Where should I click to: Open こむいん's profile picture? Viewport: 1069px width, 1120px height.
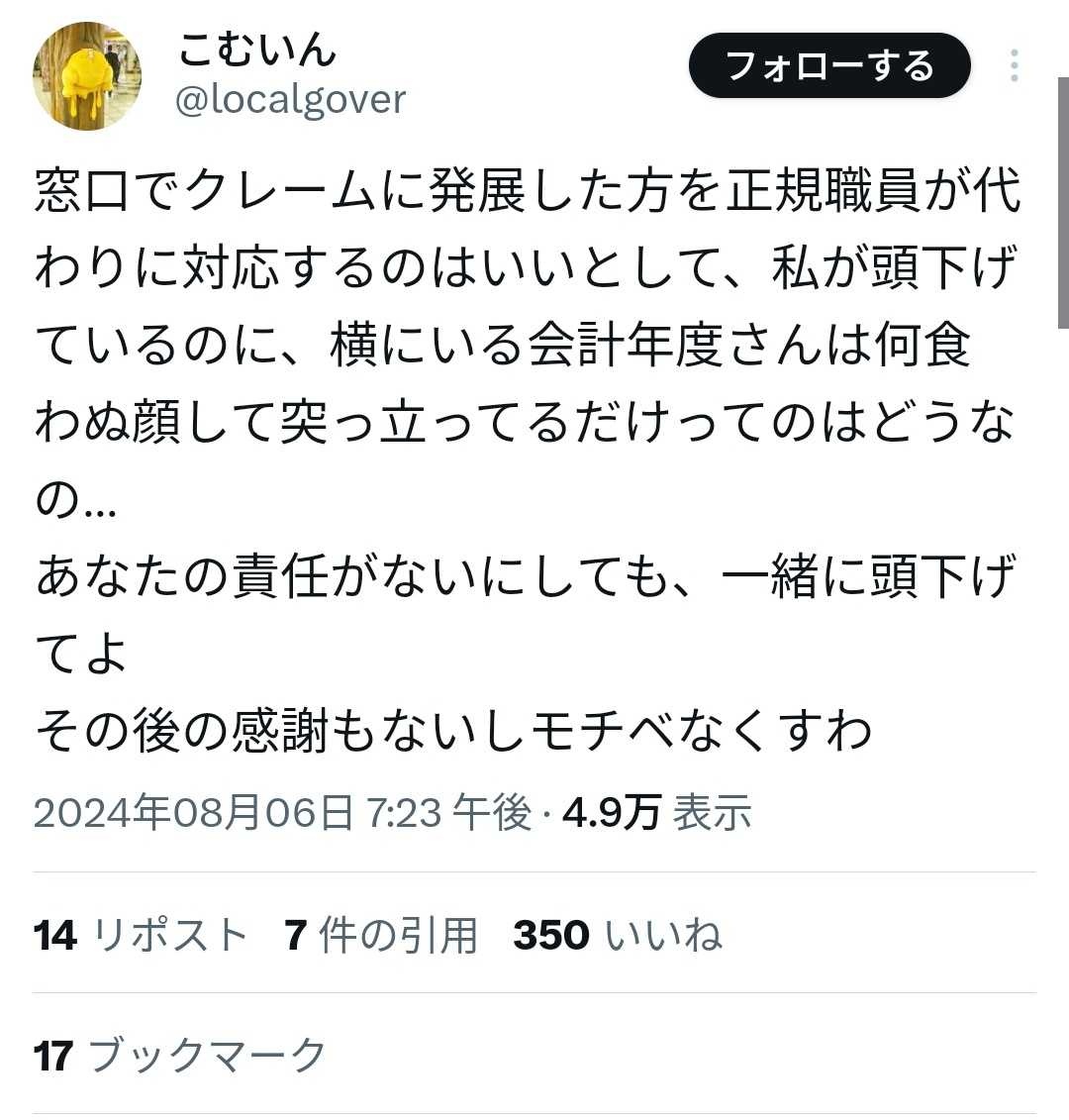pos(87,76)
